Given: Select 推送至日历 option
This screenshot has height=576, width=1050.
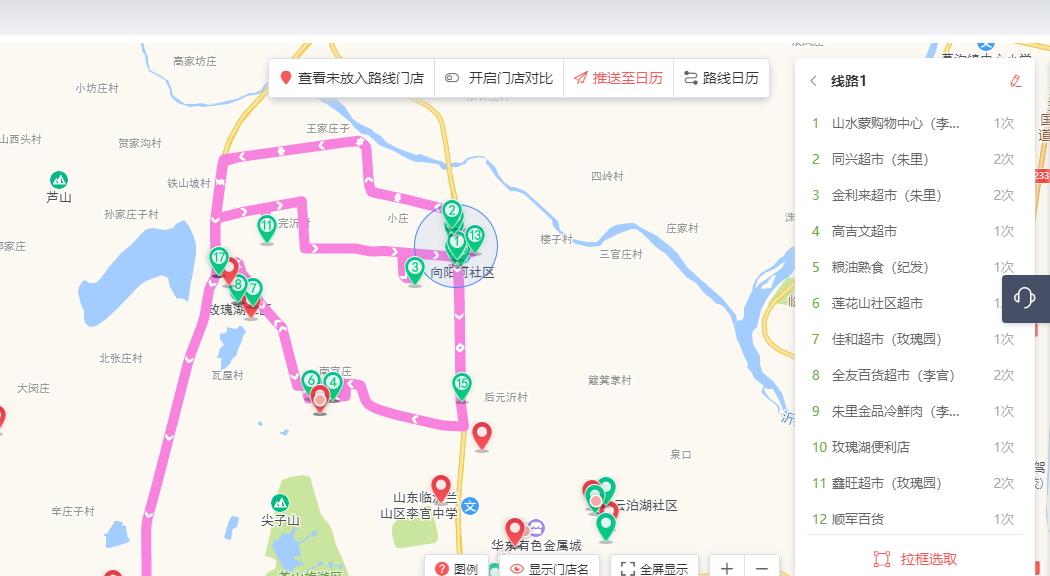Looking at the screenshot, I should click(x=618, y=78).
